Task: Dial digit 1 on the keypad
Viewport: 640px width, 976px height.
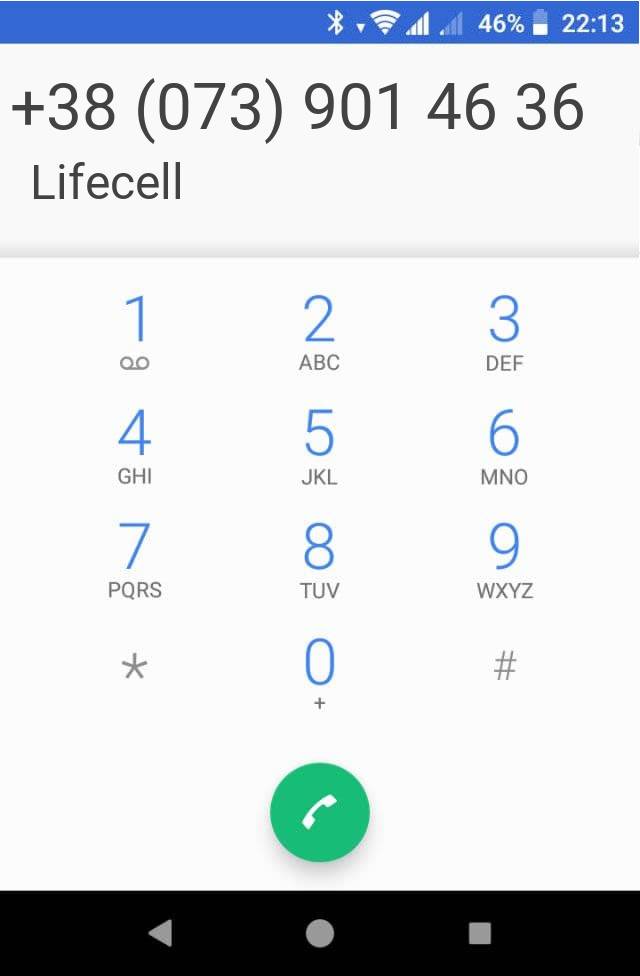Action: point(135,333)
